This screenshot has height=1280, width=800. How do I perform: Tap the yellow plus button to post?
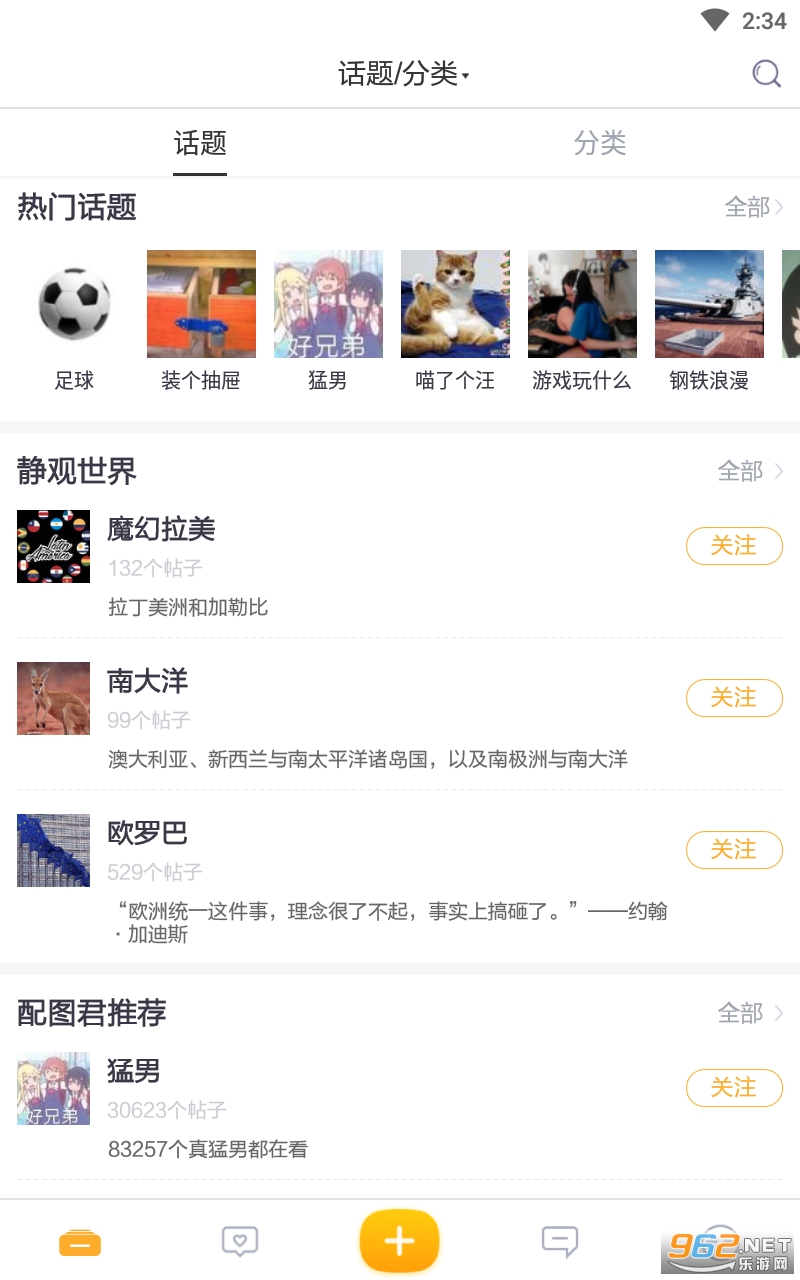(x=400, y=1241)
